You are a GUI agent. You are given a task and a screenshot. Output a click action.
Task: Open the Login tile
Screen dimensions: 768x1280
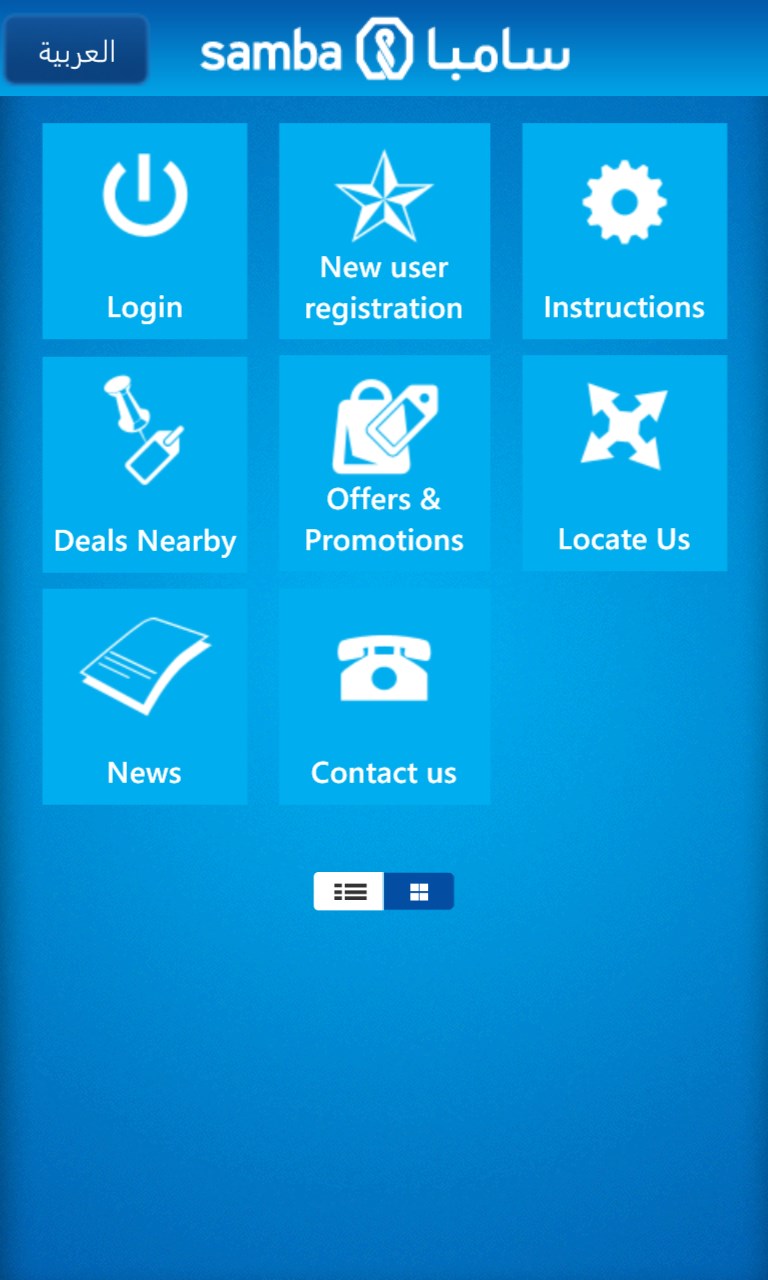pos(145,231)
